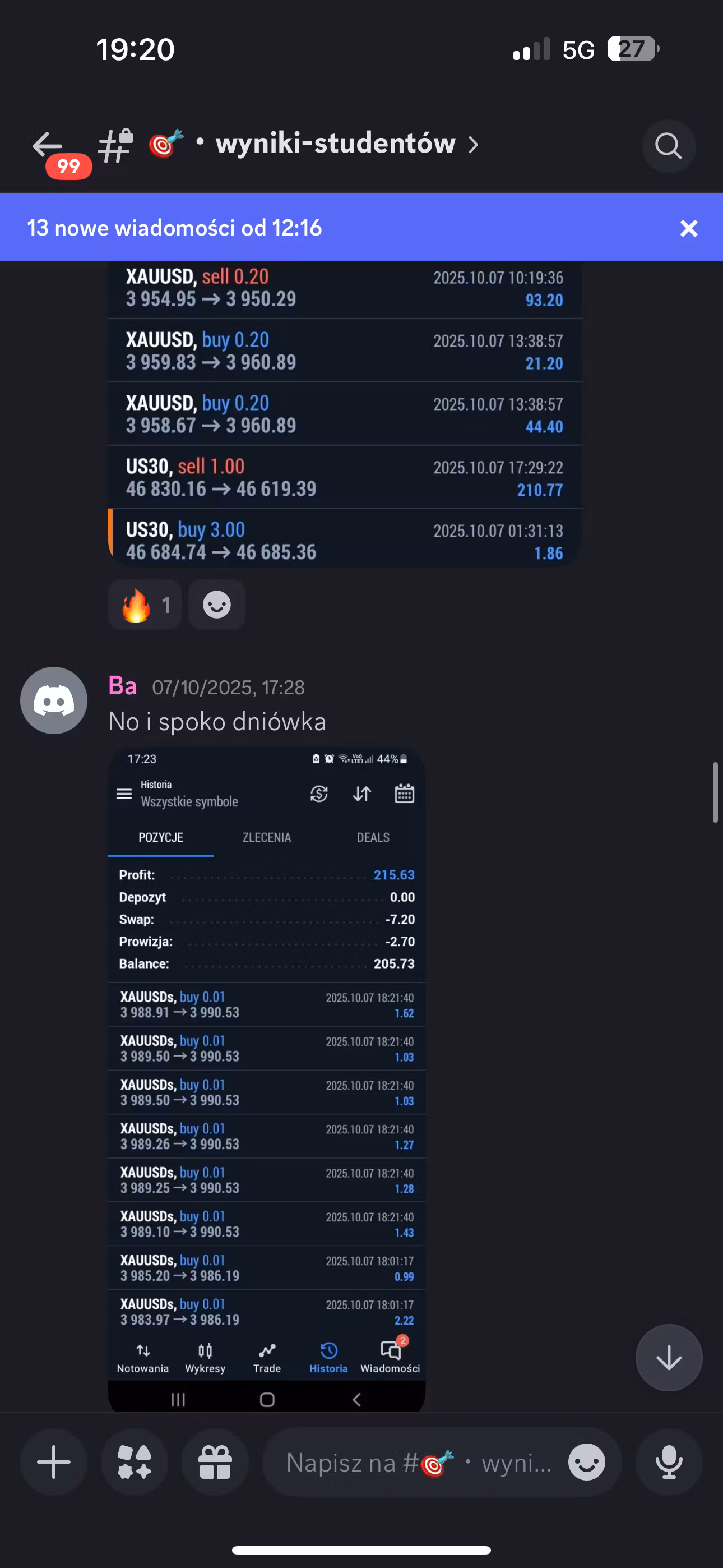
Task: Jump to the latest messages
Action: pos(668,1357)
